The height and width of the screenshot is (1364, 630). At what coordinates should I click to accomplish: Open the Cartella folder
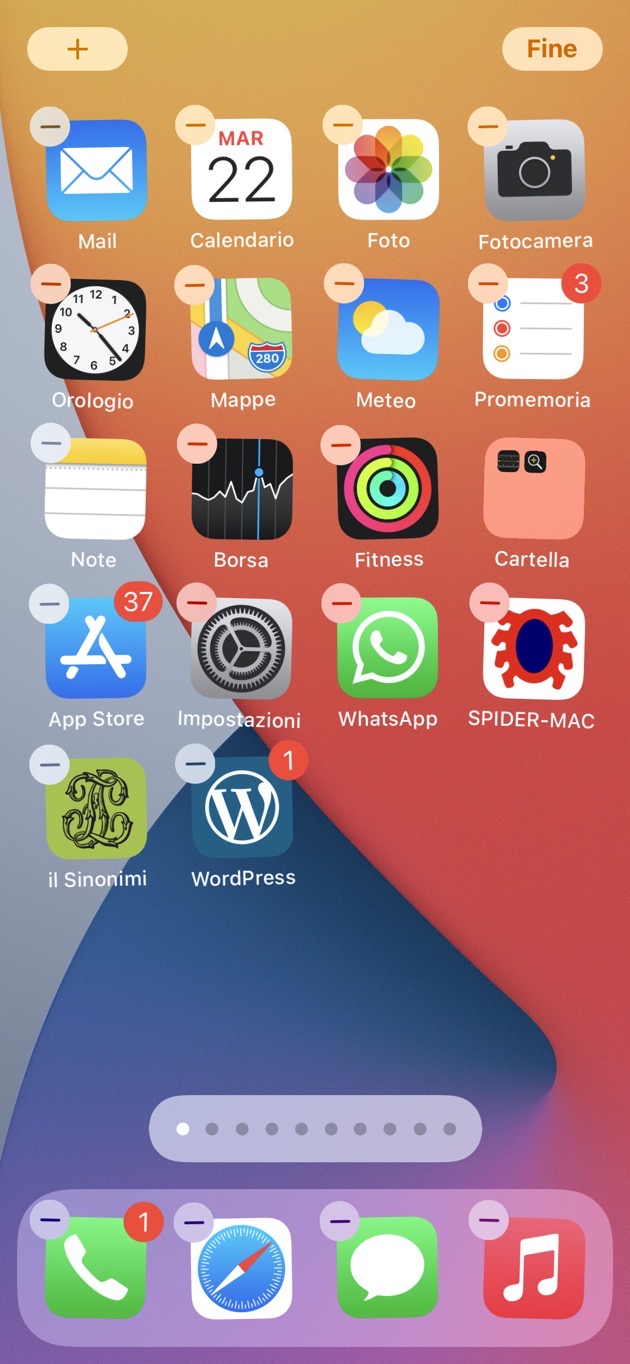tap(533, 489)
